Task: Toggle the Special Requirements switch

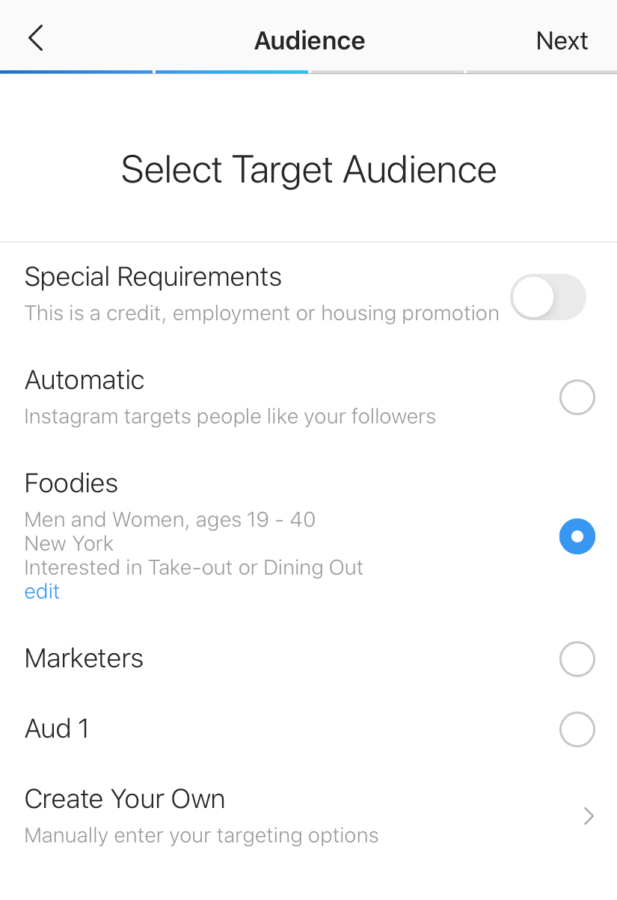Action: [547, 297]
